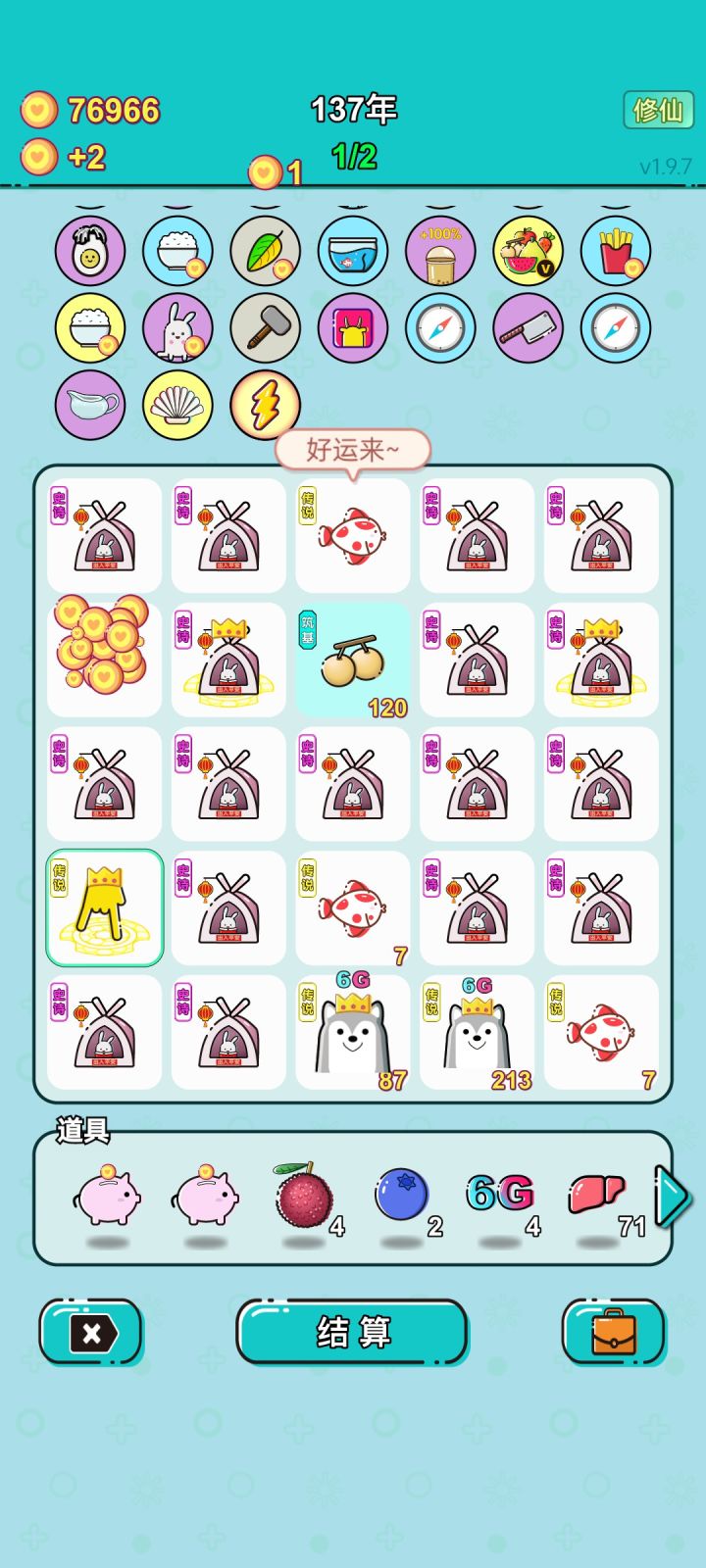The height and width of the screenshot is (1568, 706).
Task: Open the 修仙 panel
Action: click(x=659, y=111)
